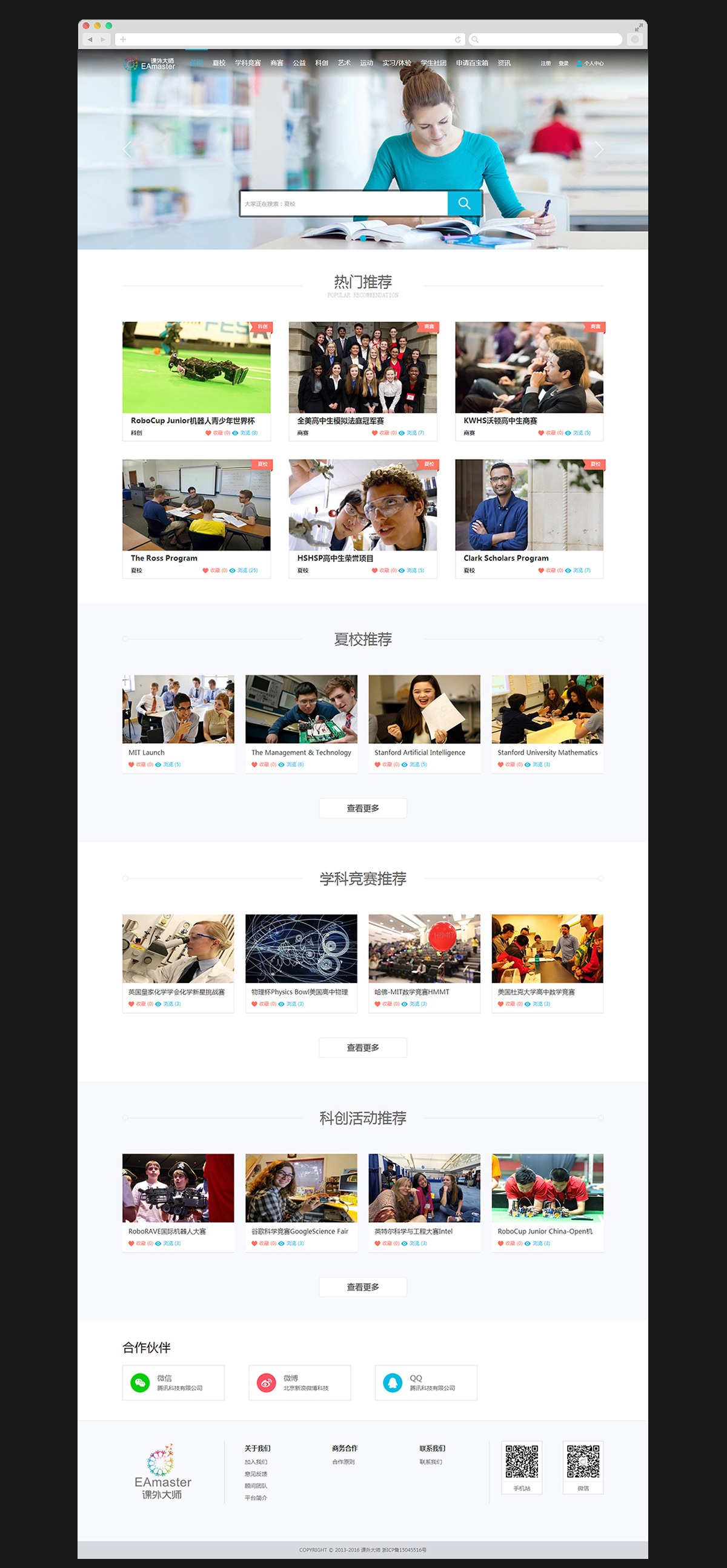Screen dimensions: 727x1568
Task: Focus the 大家正在搜索 search field
Action: [344, 204]
